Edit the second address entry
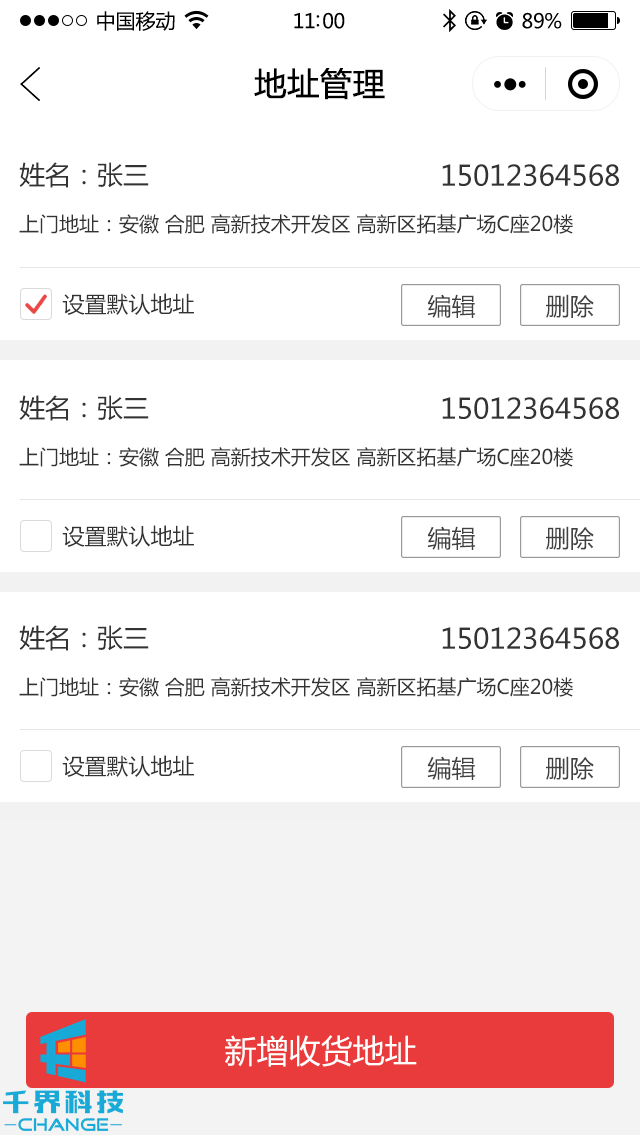Screen dimensions: 640x1135 [x=450, y=537]
